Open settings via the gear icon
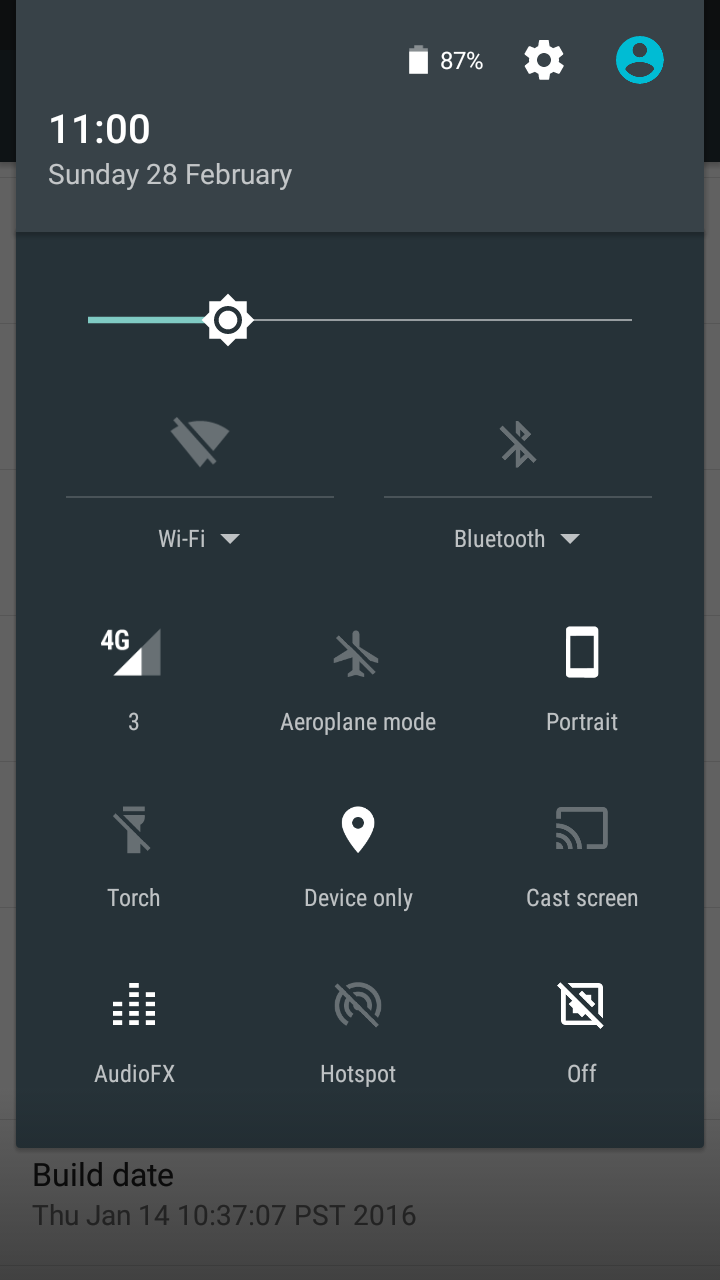 coord(544,61)
